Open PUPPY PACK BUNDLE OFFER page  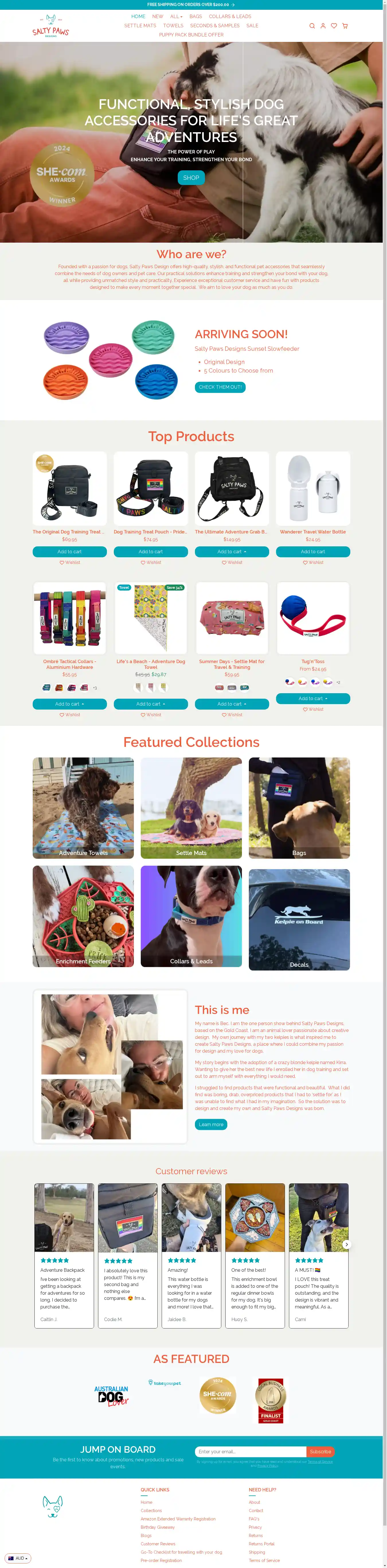191,35
